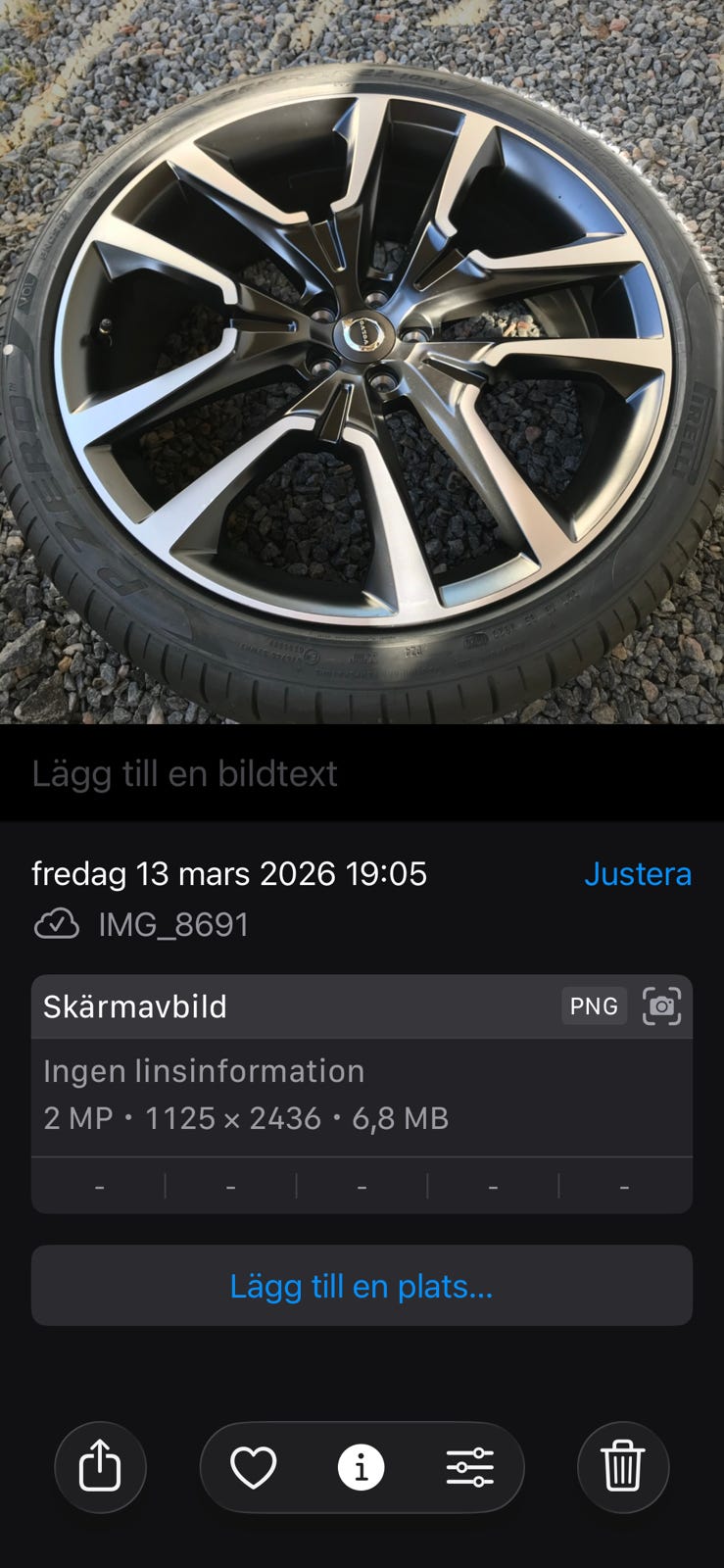
Task: Delete this photo with the trash icon
Action: (623, 1467)
